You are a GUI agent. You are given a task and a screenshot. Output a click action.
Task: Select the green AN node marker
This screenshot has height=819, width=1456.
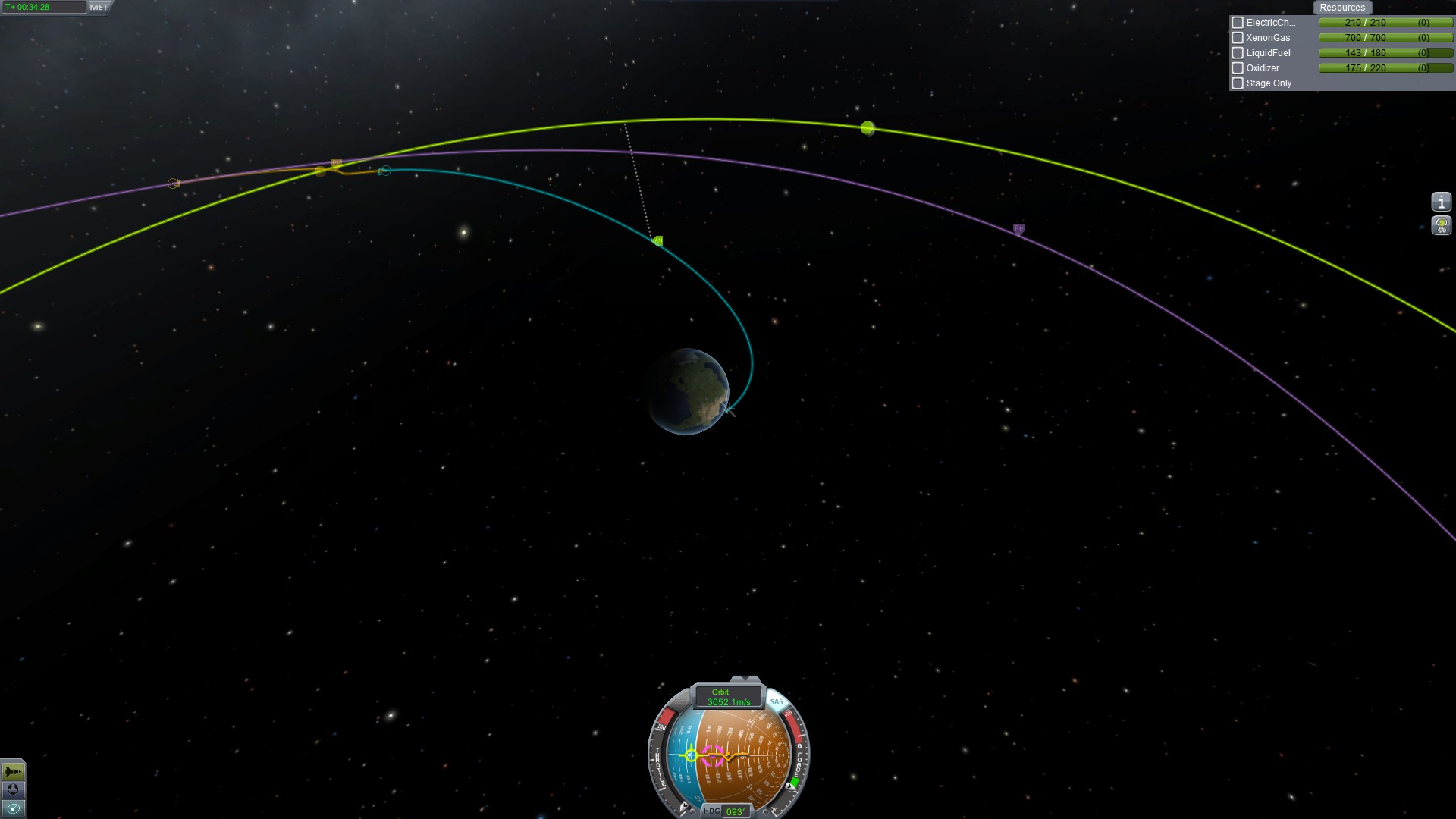[x=658, y=240]
